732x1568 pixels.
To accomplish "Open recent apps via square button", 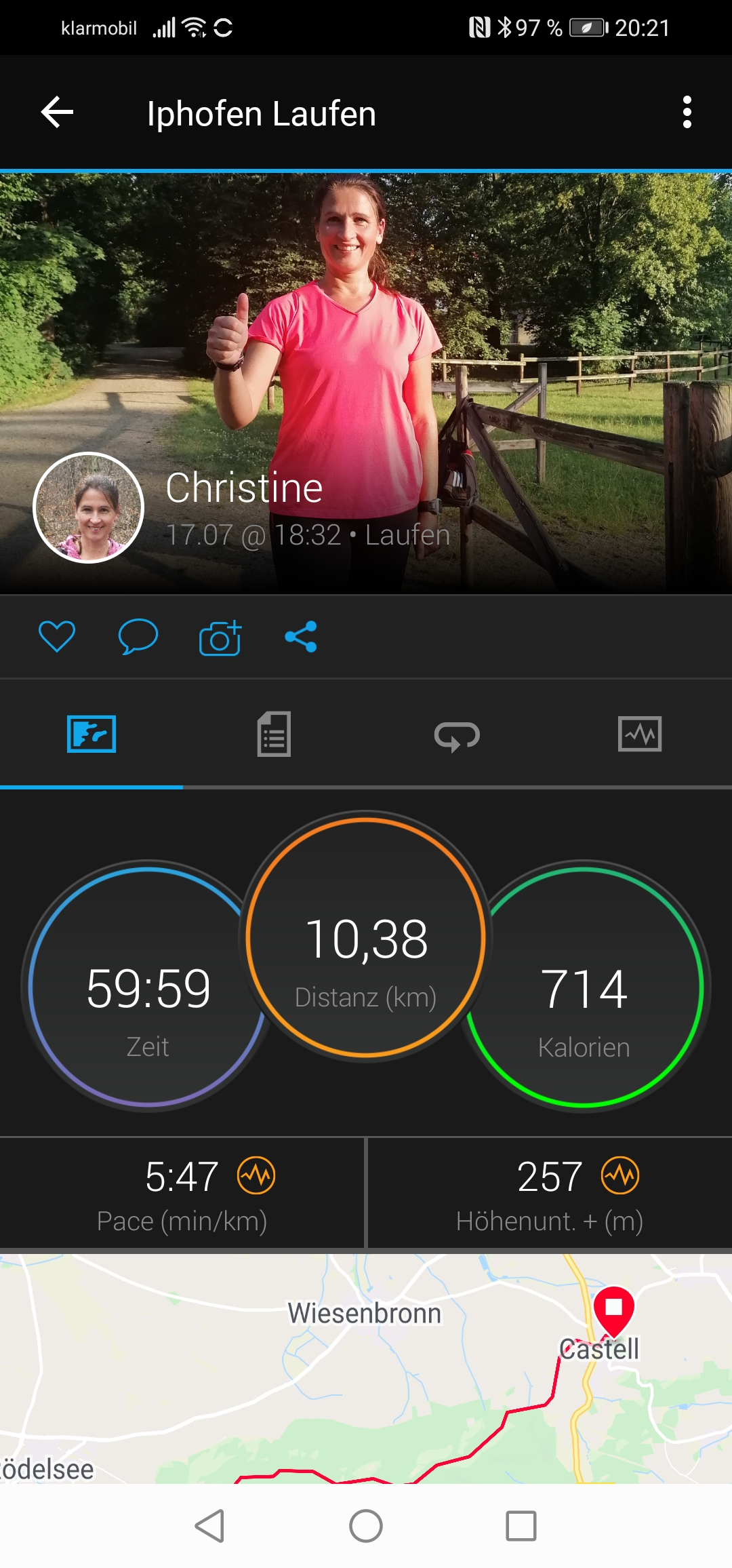I will coord(521,1526).
